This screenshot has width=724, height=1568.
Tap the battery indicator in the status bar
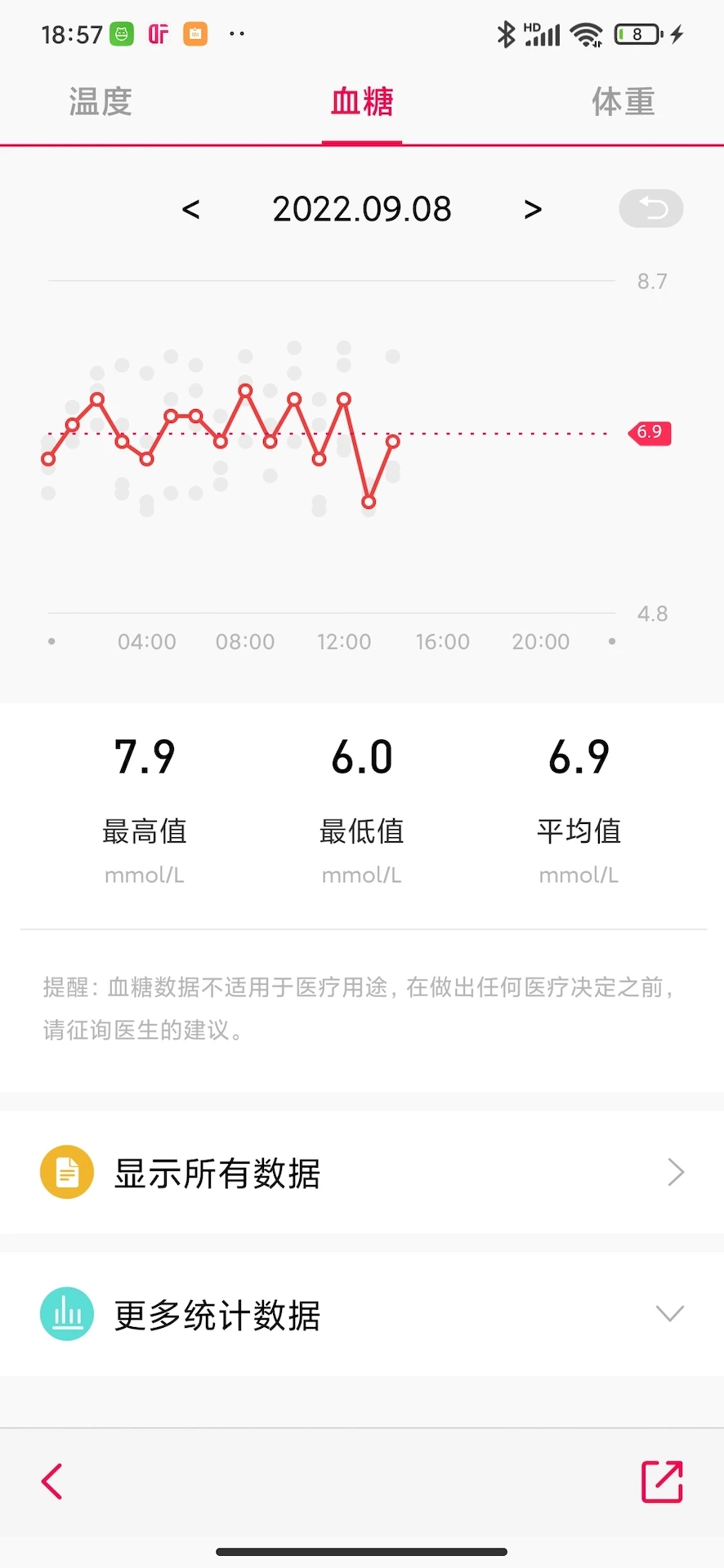point(638,33)
